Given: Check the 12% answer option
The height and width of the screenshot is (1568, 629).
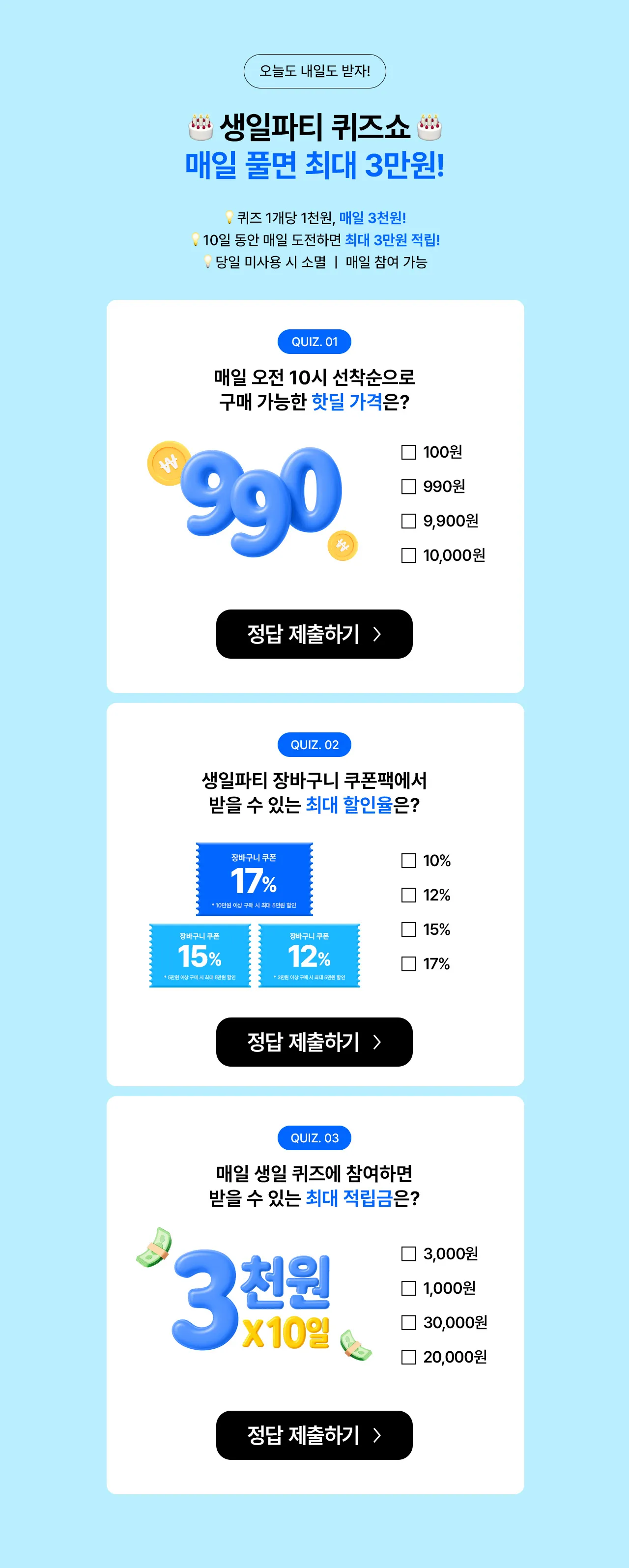Looking at the screenshot, I should (409, 896).
